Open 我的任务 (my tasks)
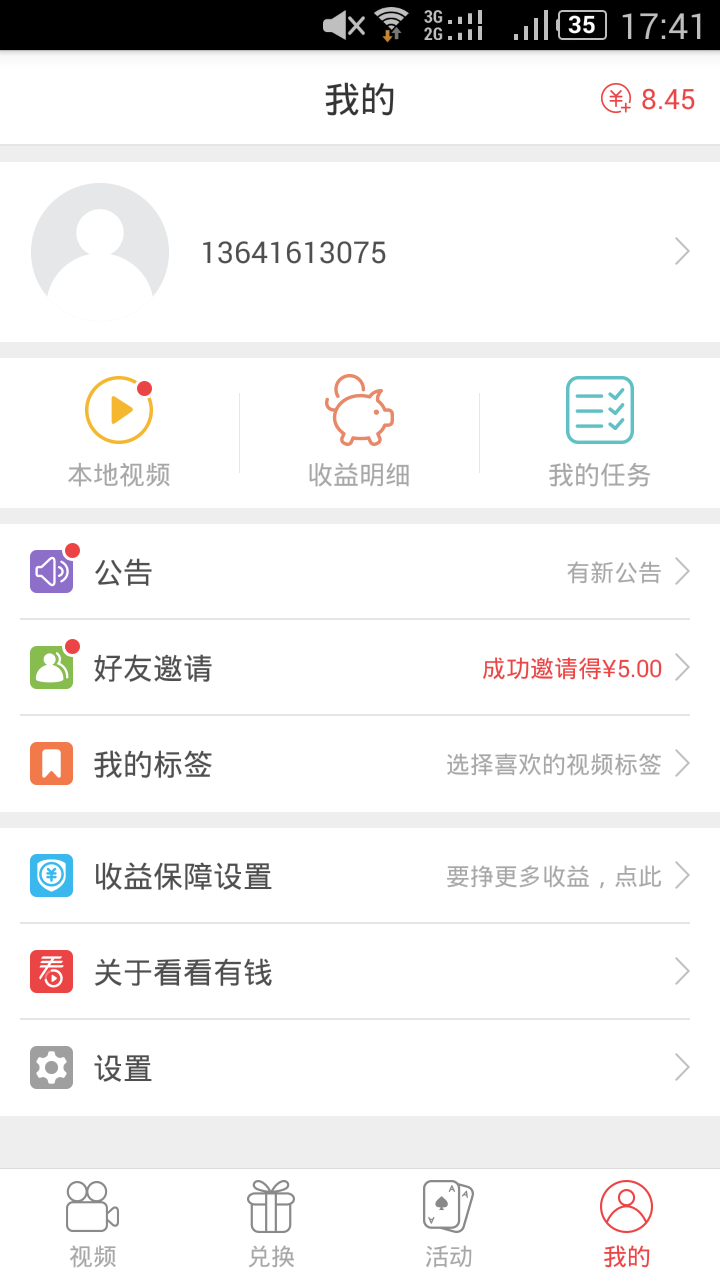This screenshot has width=720, height=1280. pos(599,432)
